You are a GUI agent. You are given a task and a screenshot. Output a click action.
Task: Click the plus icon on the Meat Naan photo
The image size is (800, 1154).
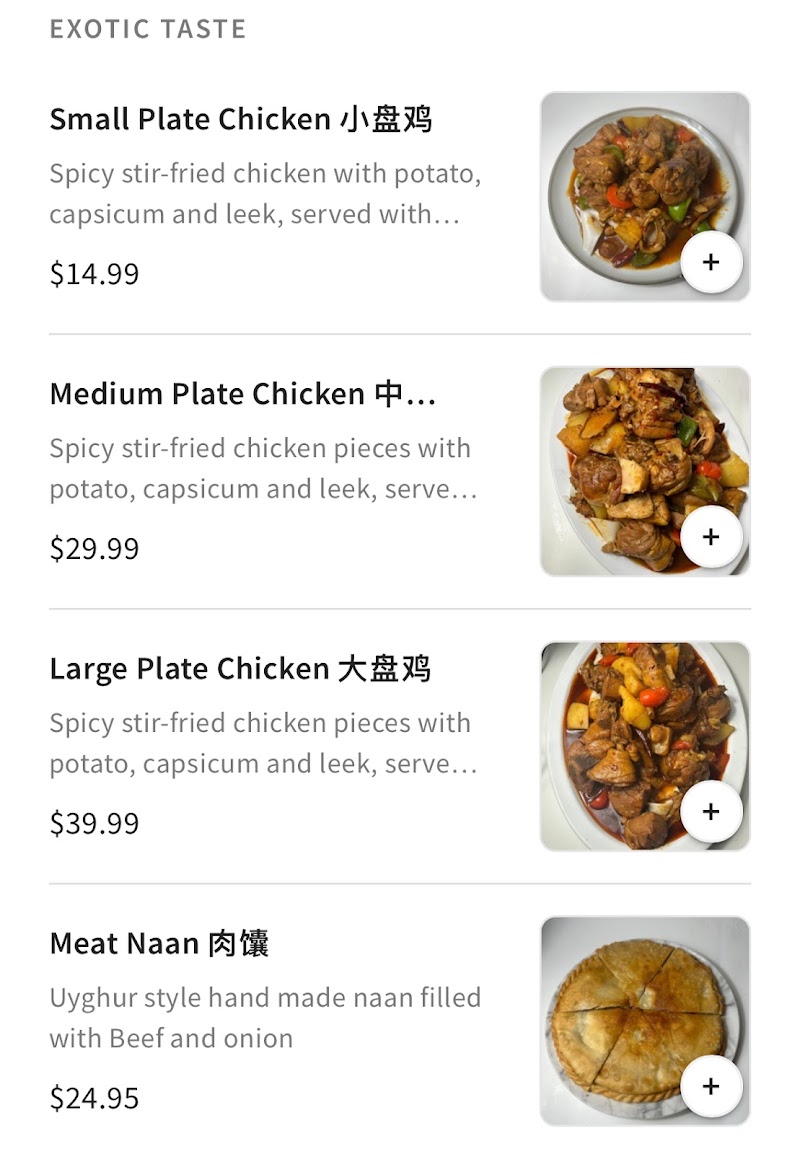tap(711, 1085)
